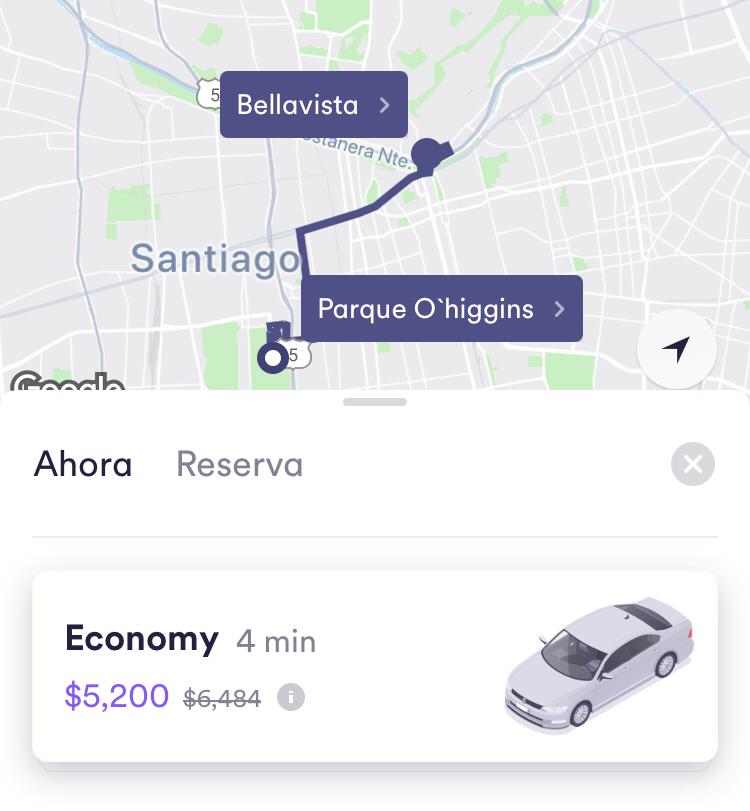Open price info next to $6,484

(290, 697)
